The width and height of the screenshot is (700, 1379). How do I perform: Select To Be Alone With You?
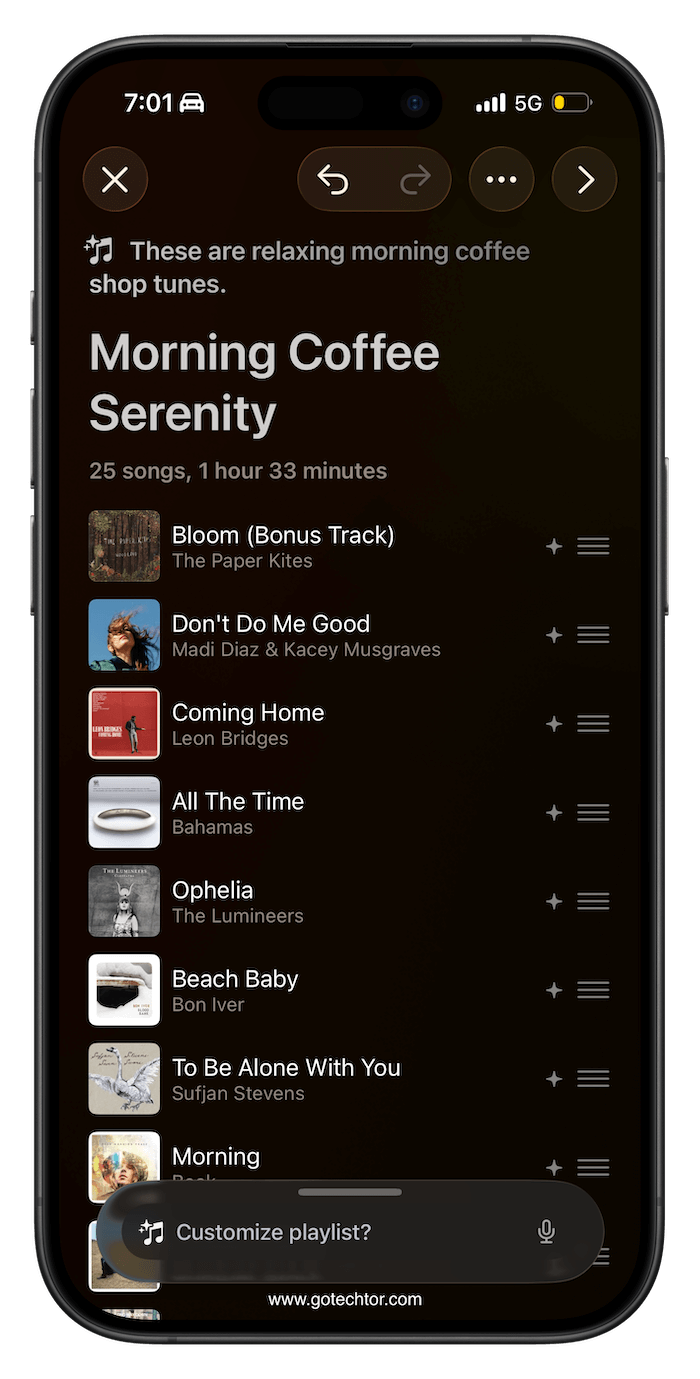point(286,1078)
